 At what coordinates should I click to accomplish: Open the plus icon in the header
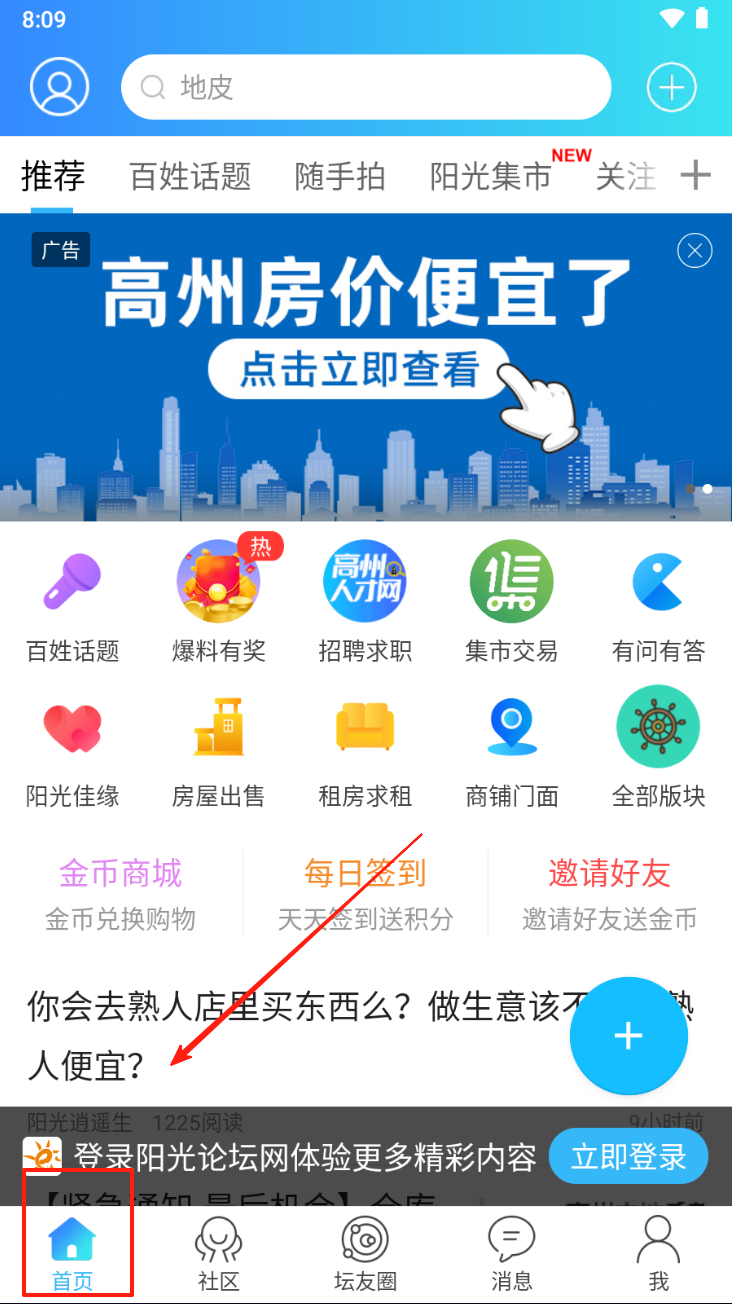click(671, 88)
